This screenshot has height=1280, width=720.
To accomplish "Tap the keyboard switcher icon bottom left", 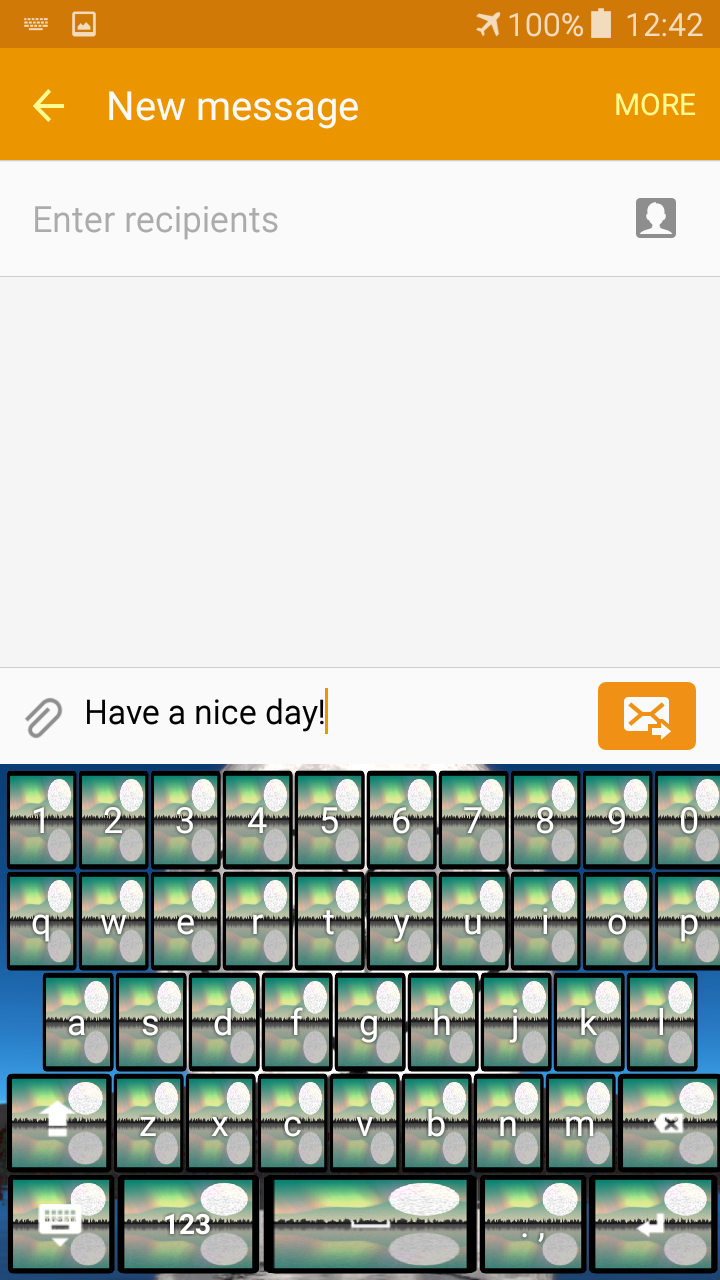I will point(58,1222).
